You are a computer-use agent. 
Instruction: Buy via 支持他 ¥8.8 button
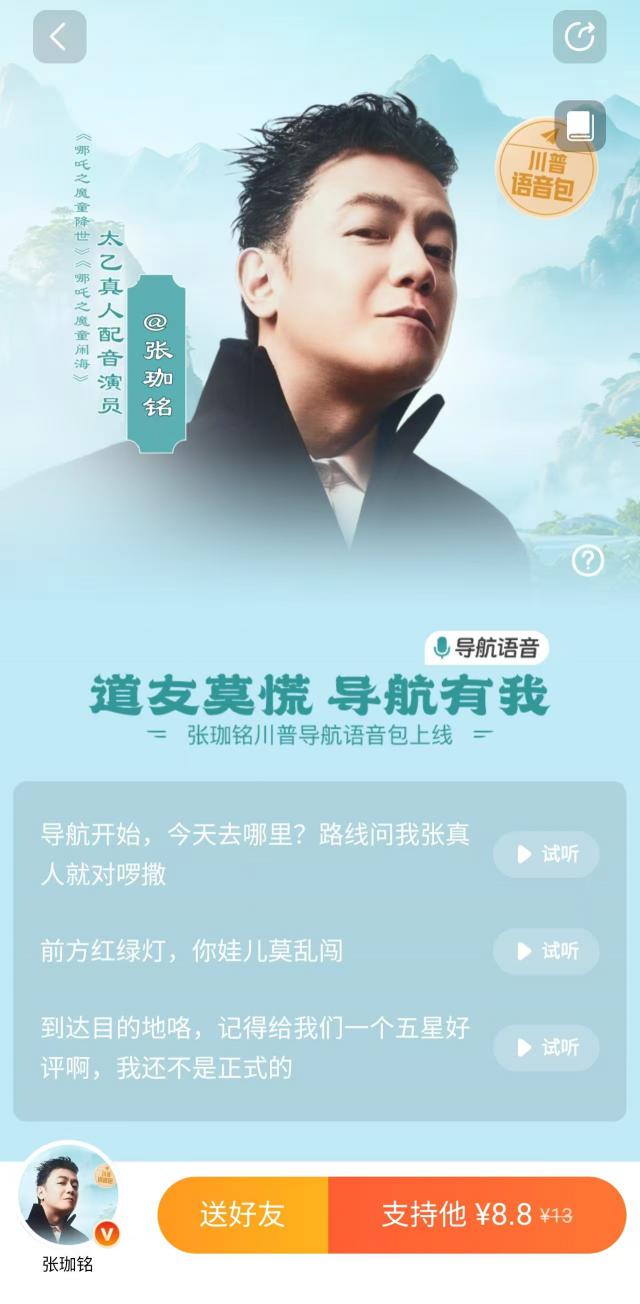(476, 1215)
